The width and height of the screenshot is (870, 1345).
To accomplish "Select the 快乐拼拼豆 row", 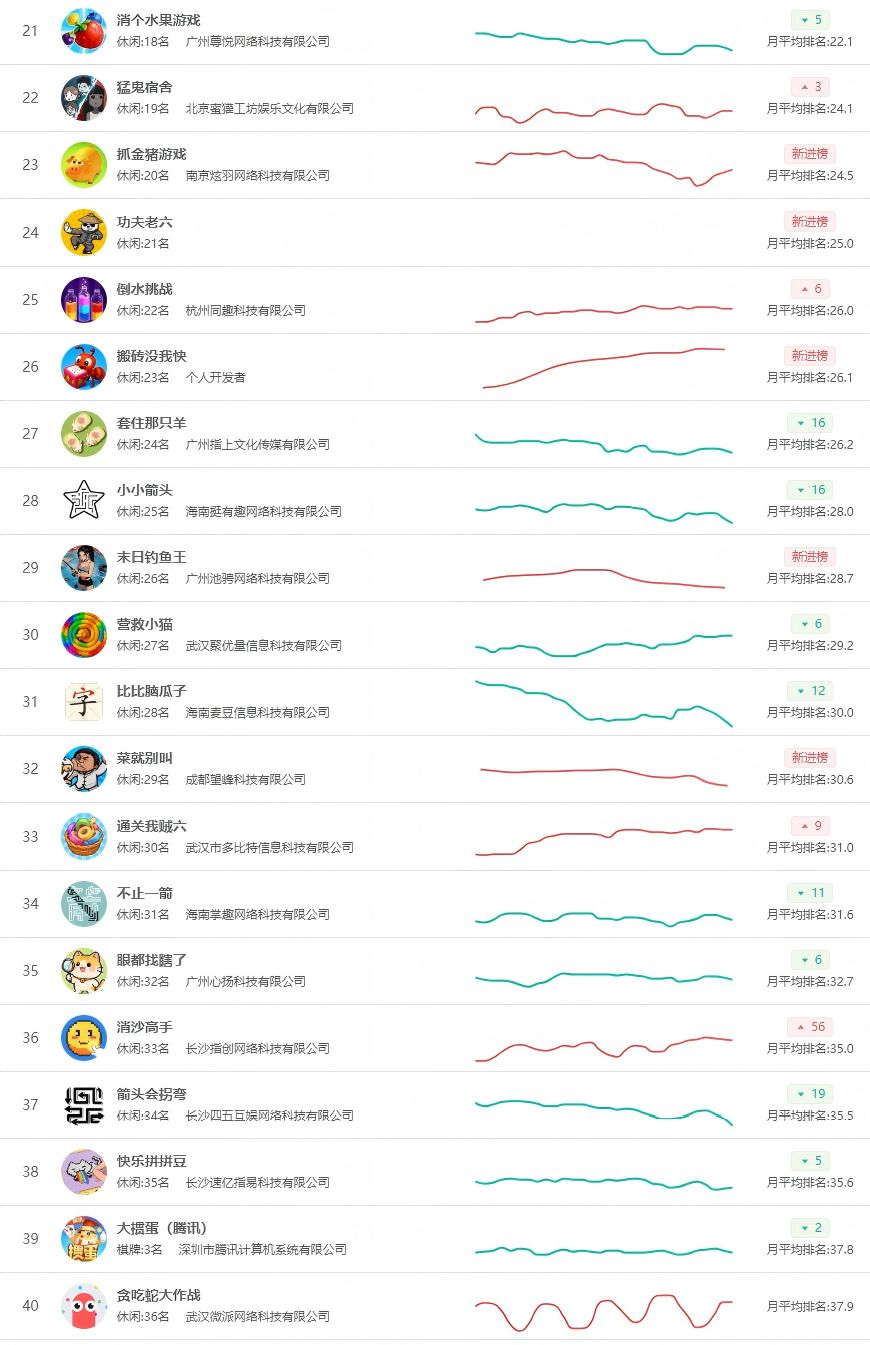I will tap(435, 1171).
